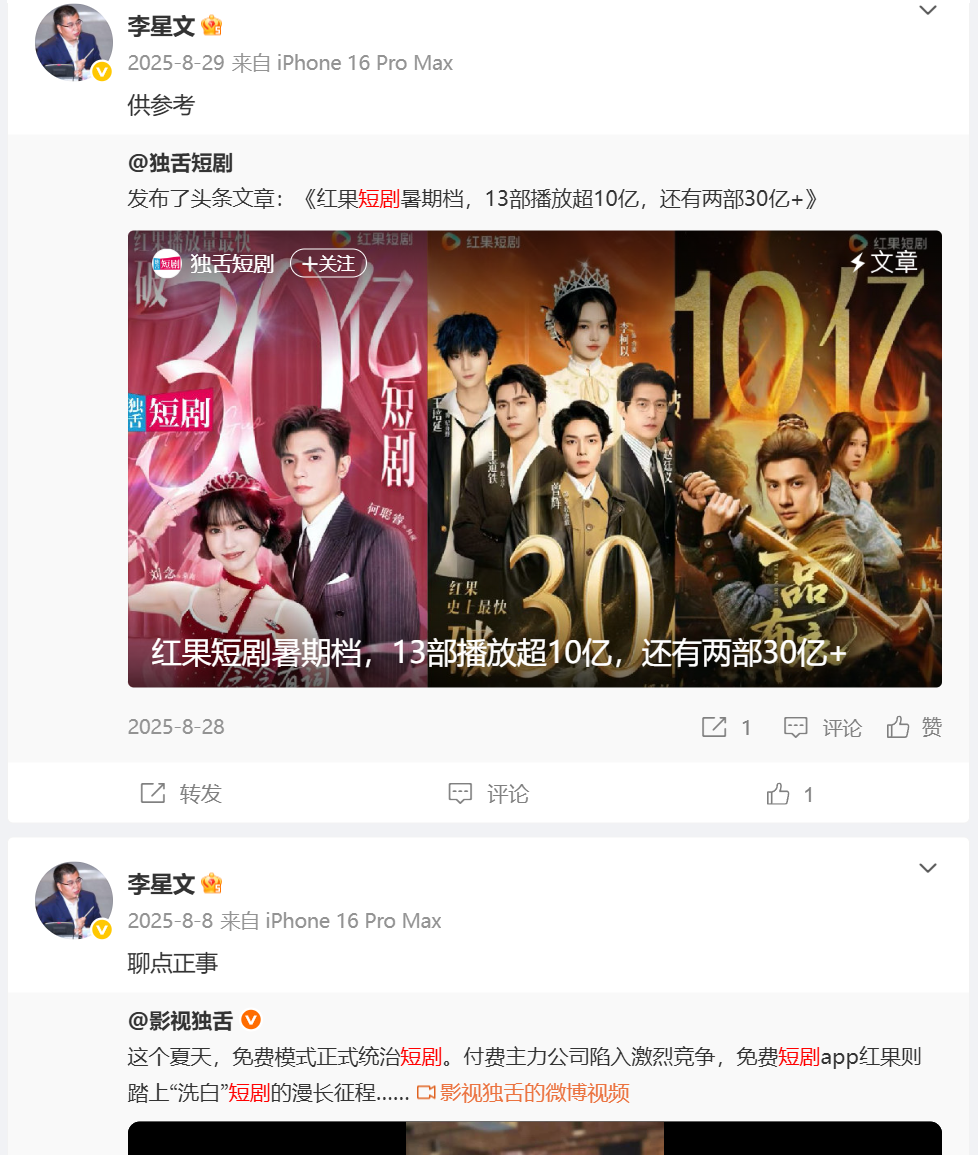The height and width of the screenshot is (1155, 978).
Task: Tap the red 短剧 keyword in the article title
Action: point(379,199)
